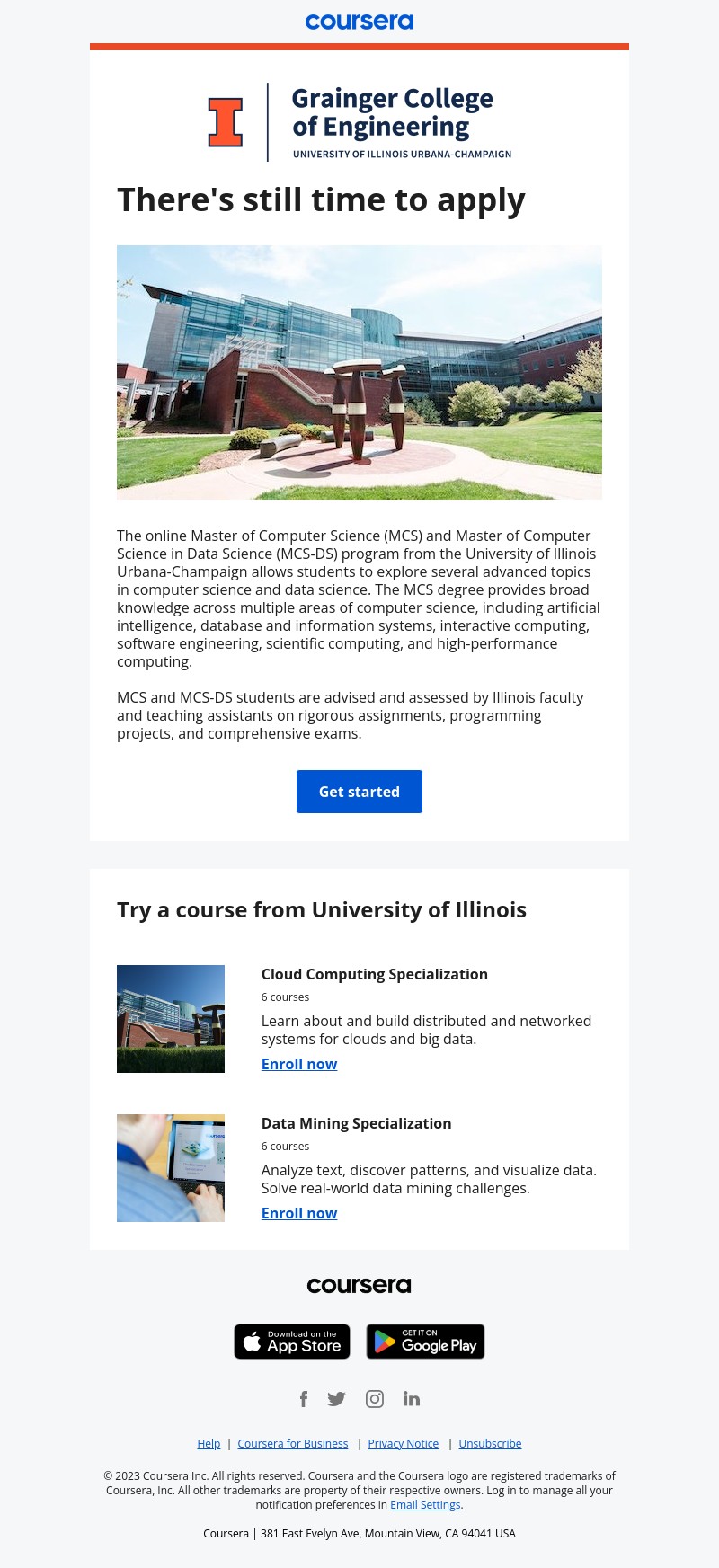Open the Cloud Computing Specialization thumbnail
This screenshot has width=719, height=1568.
click(171, 1019)
